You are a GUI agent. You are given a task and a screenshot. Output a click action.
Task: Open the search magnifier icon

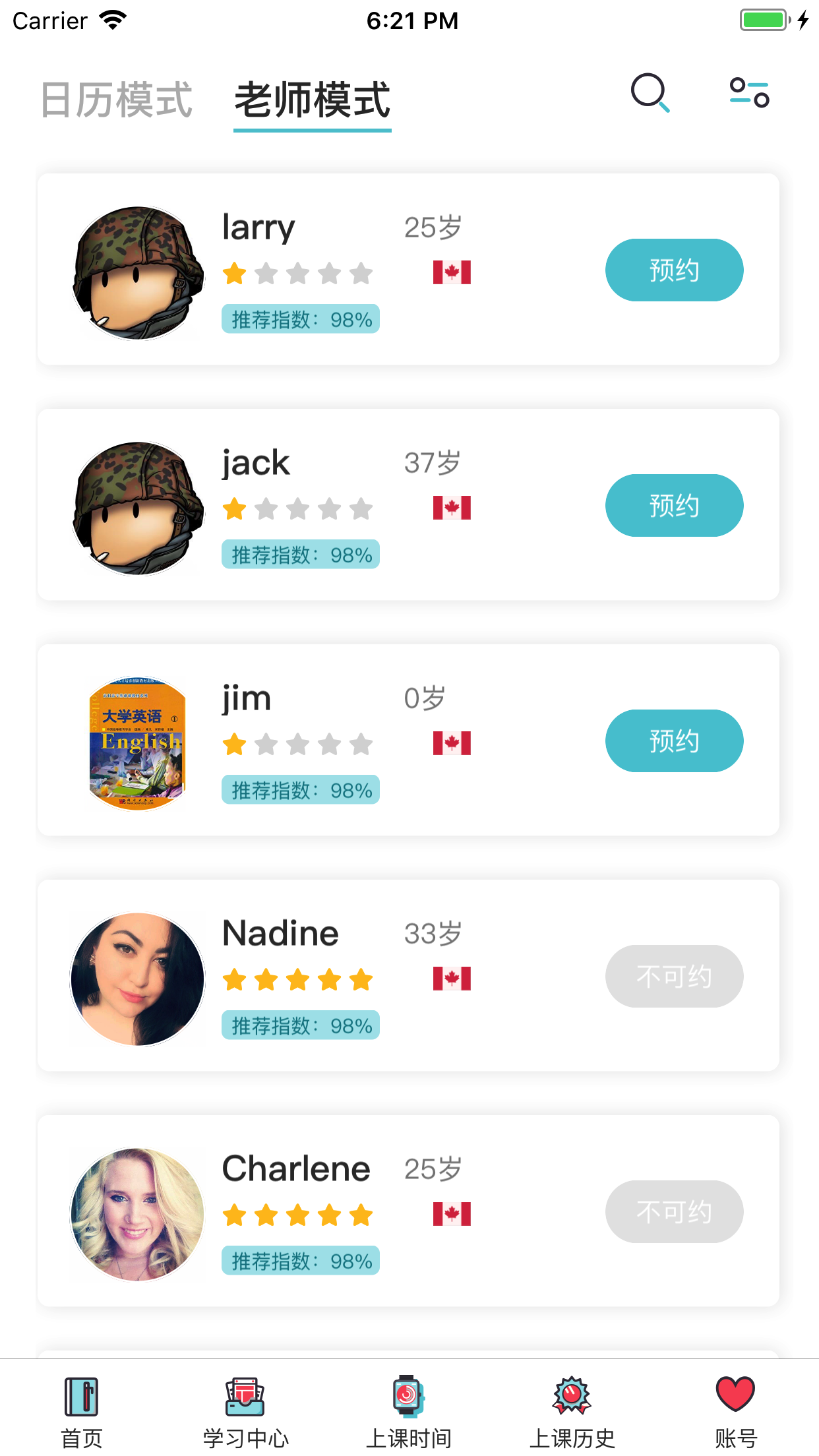[650, 93]
